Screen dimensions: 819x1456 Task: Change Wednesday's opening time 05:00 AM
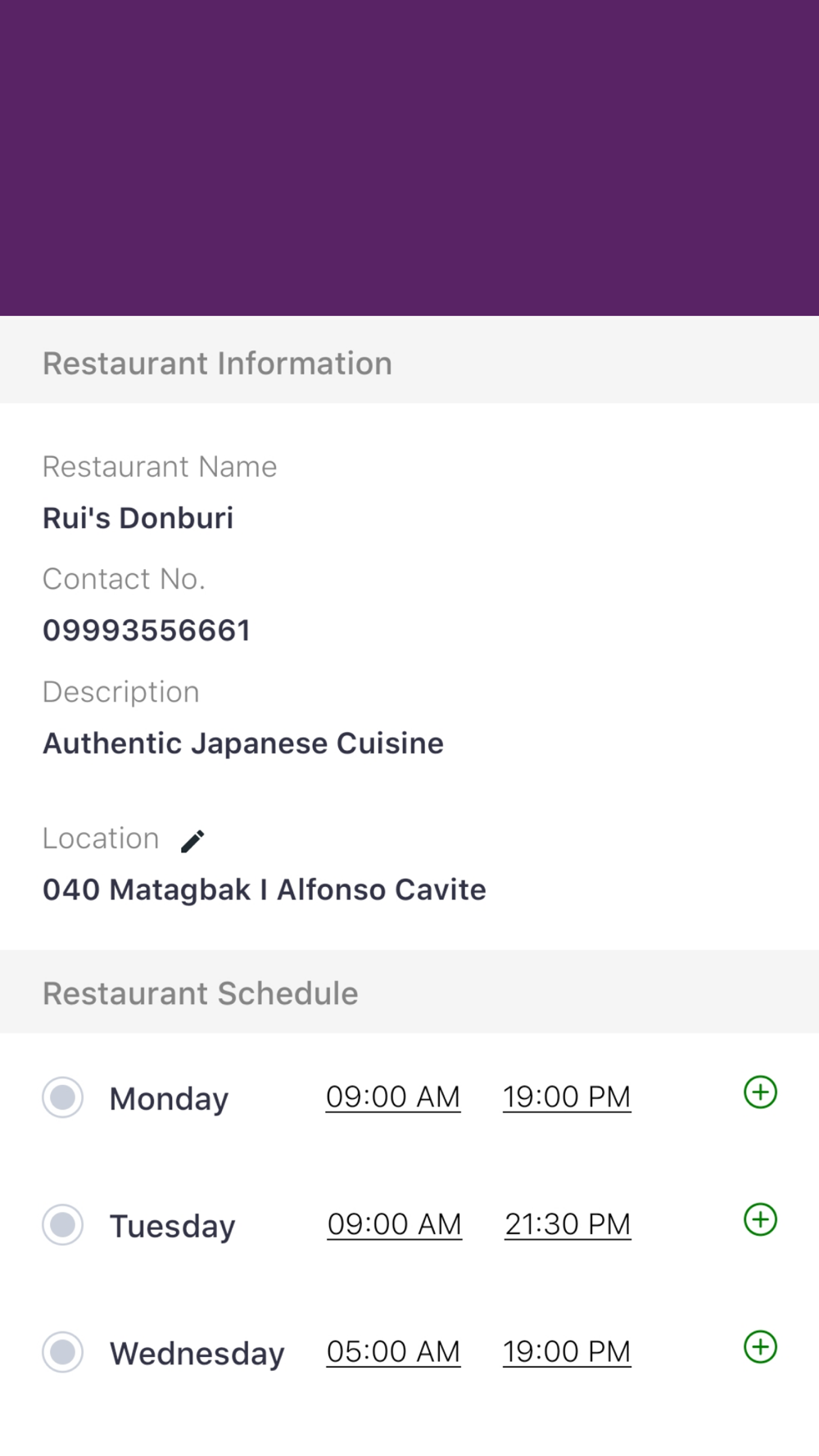point(393,1351)
